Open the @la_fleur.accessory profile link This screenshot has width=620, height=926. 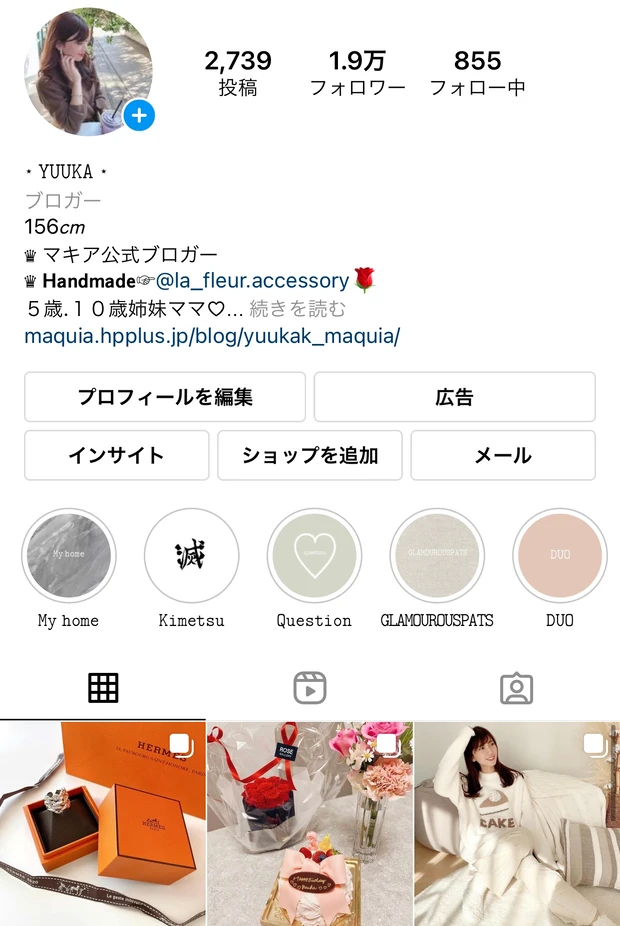[x=252, y=281]
